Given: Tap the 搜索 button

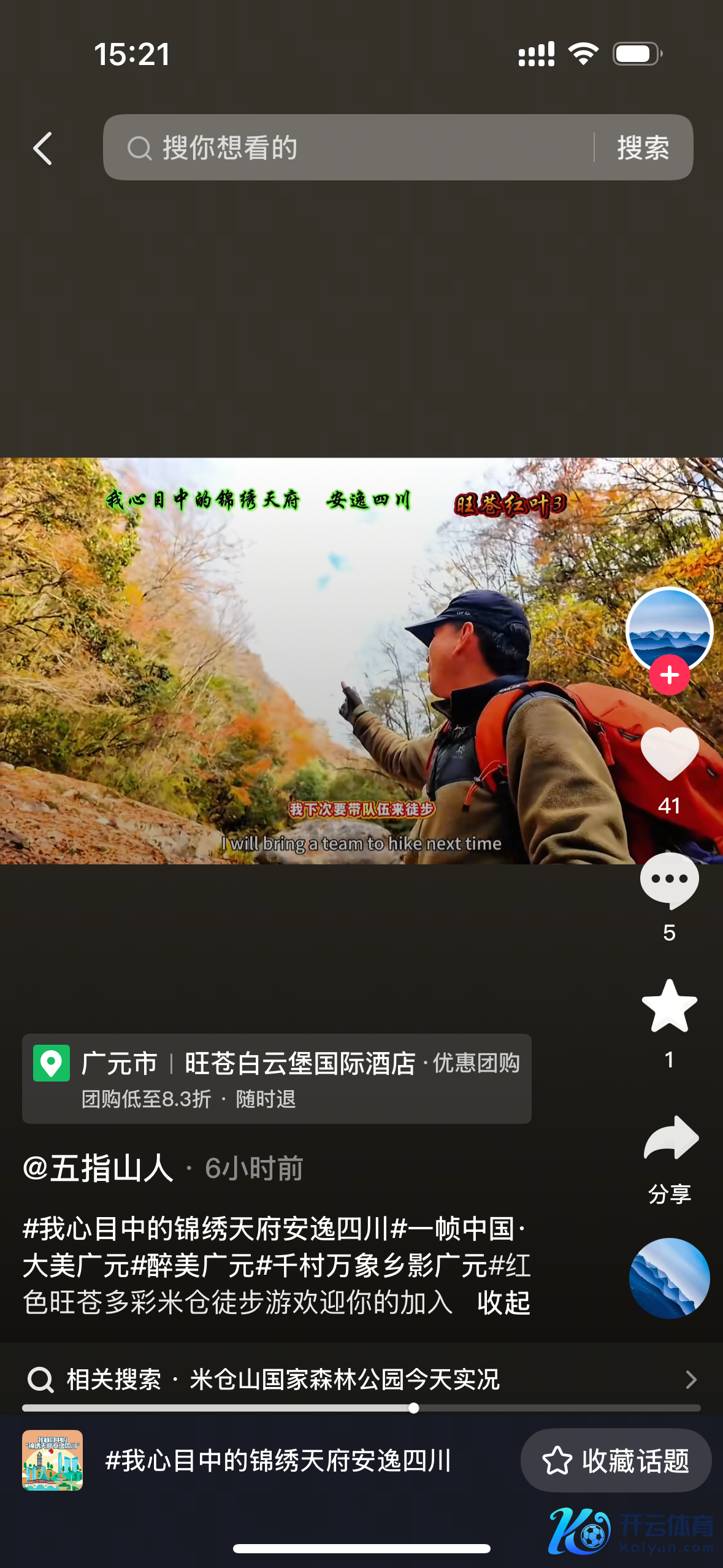Looking at the screenshot, I should coord(643,148).
